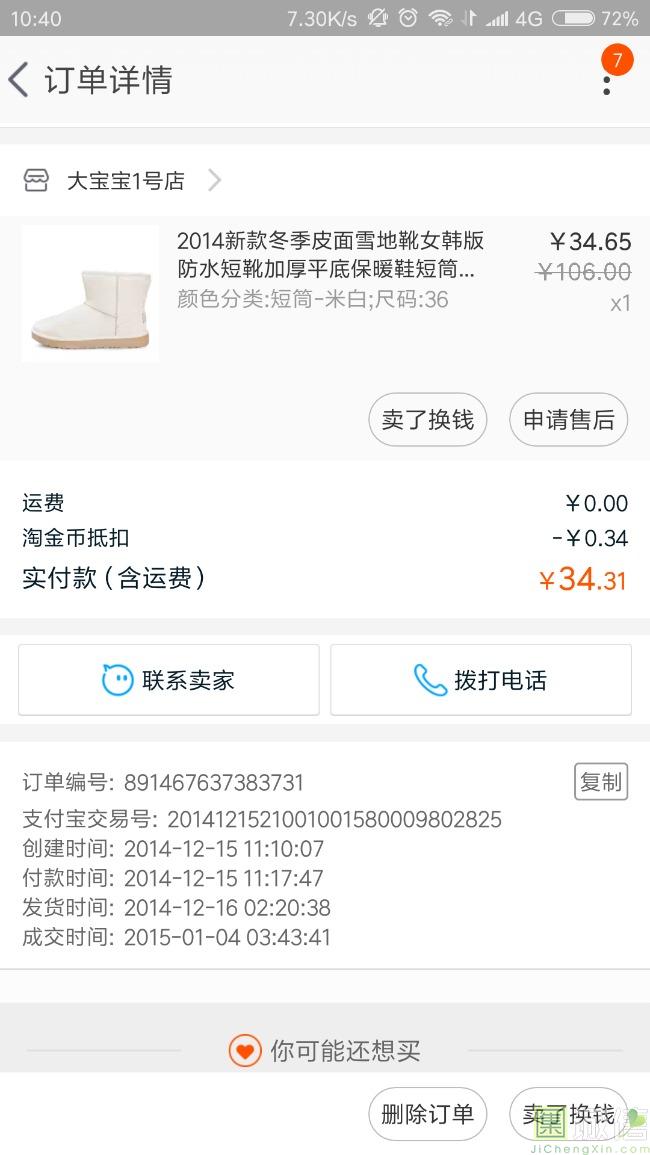The width and height of the screenshot is (650, 1155).
Task: Go back from order details
Action: (x=20, y=80)
